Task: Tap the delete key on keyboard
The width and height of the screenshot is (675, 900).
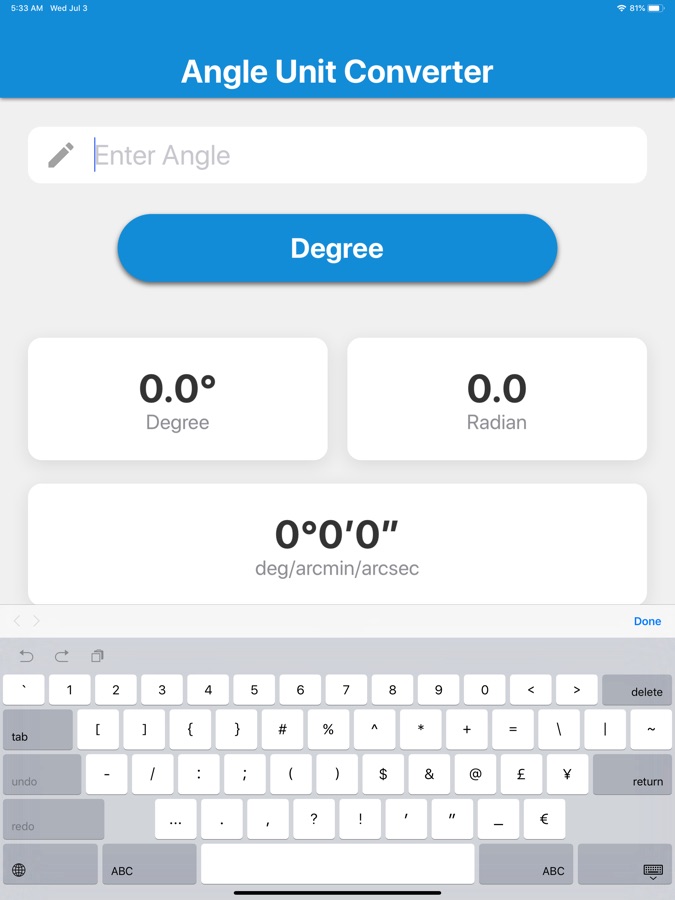Action: (x=637, y=690)
